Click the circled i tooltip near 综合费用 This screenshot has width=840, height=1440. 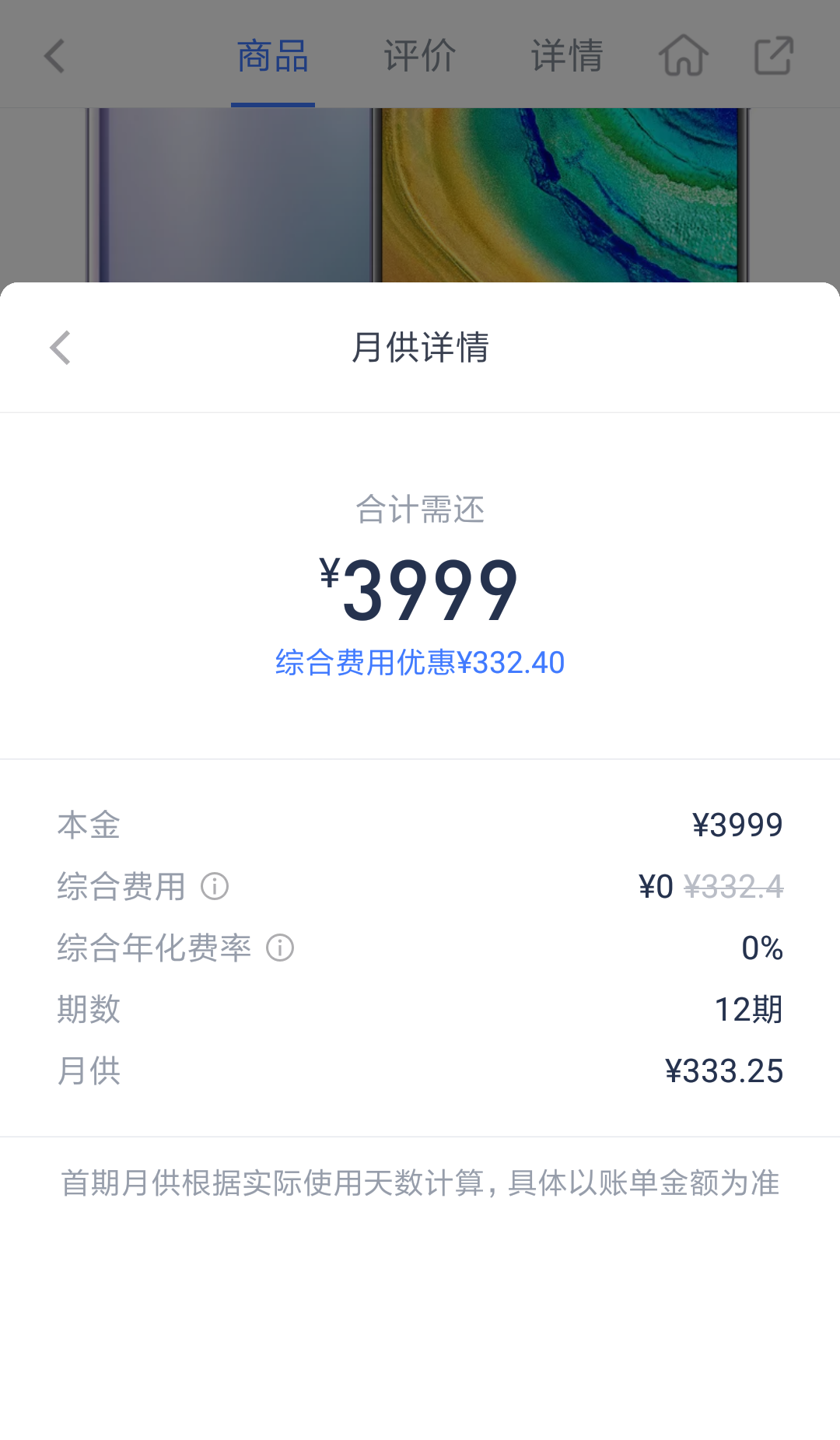click(215, 886)
